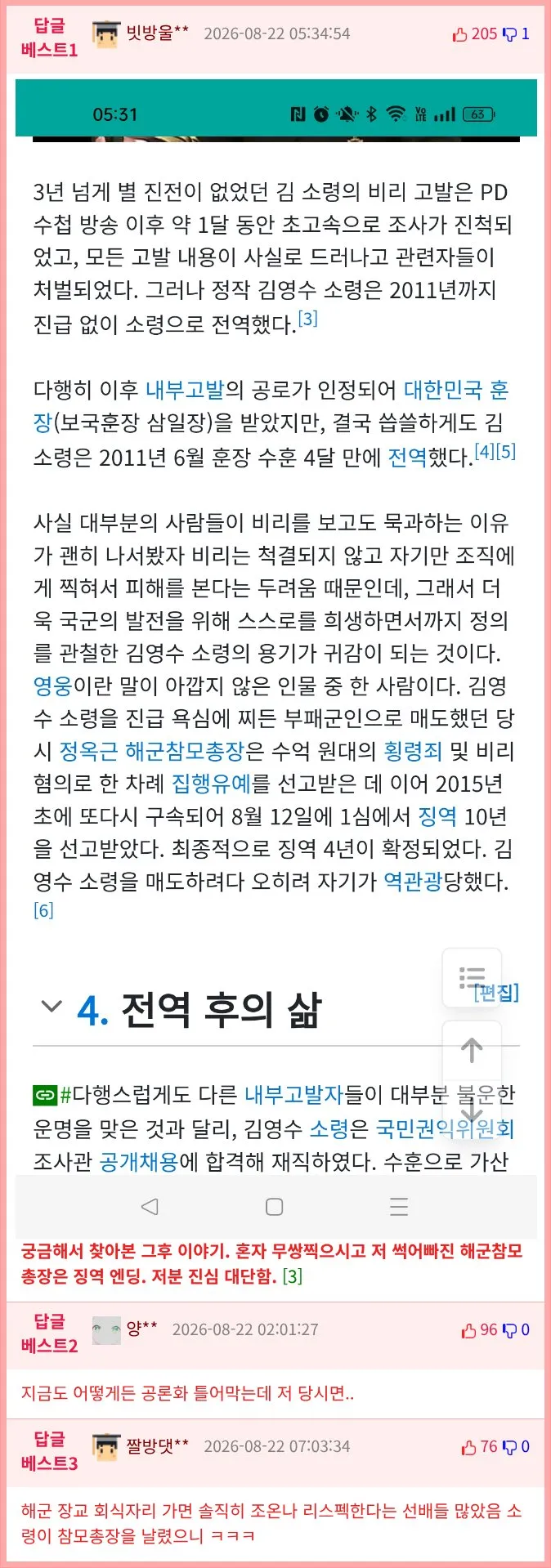Upvote 빗방울**'s best comment with 205 likes
Screen dimensions: 551x1568
click(475, 34)
